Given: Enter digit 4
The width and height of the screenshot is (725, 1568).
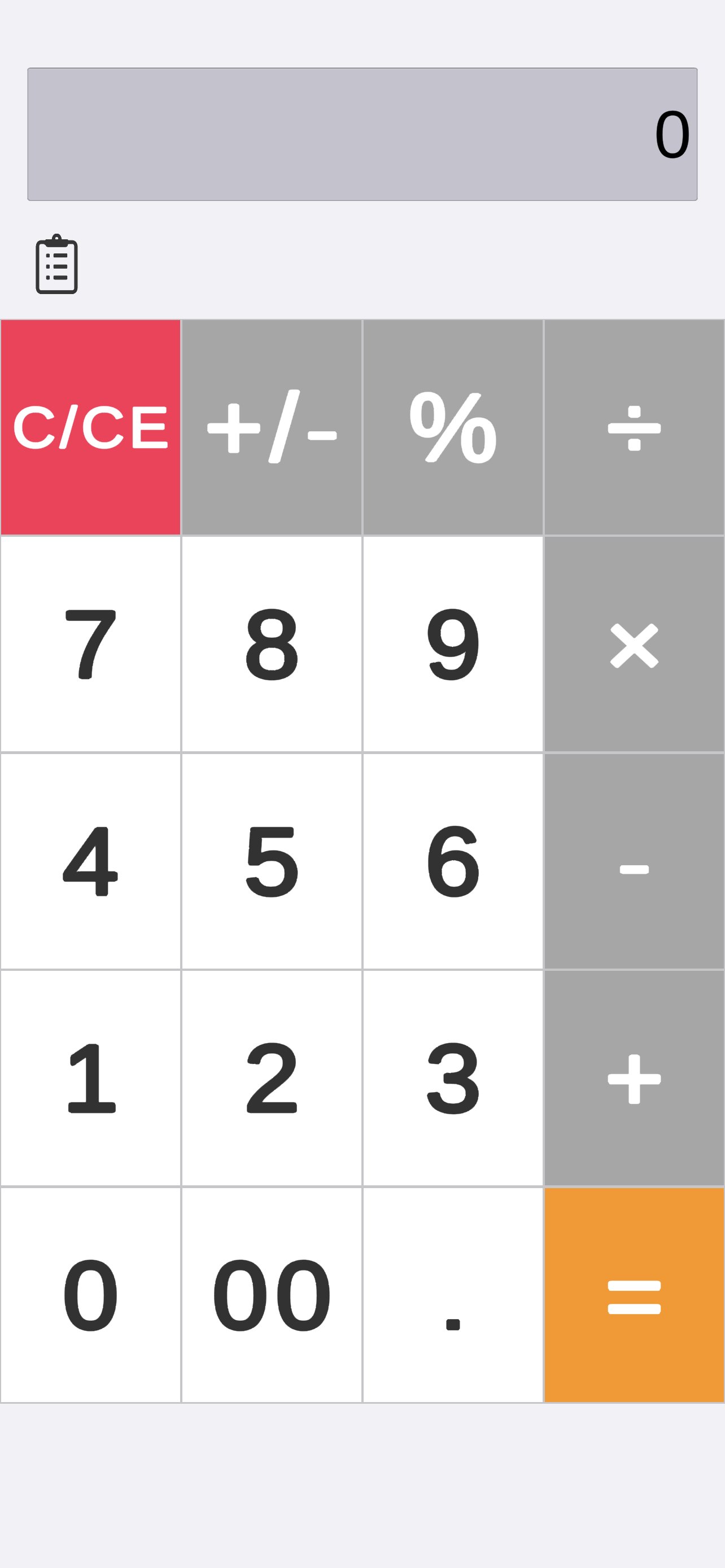Looking at the screenshot, I should pos(91,861).
